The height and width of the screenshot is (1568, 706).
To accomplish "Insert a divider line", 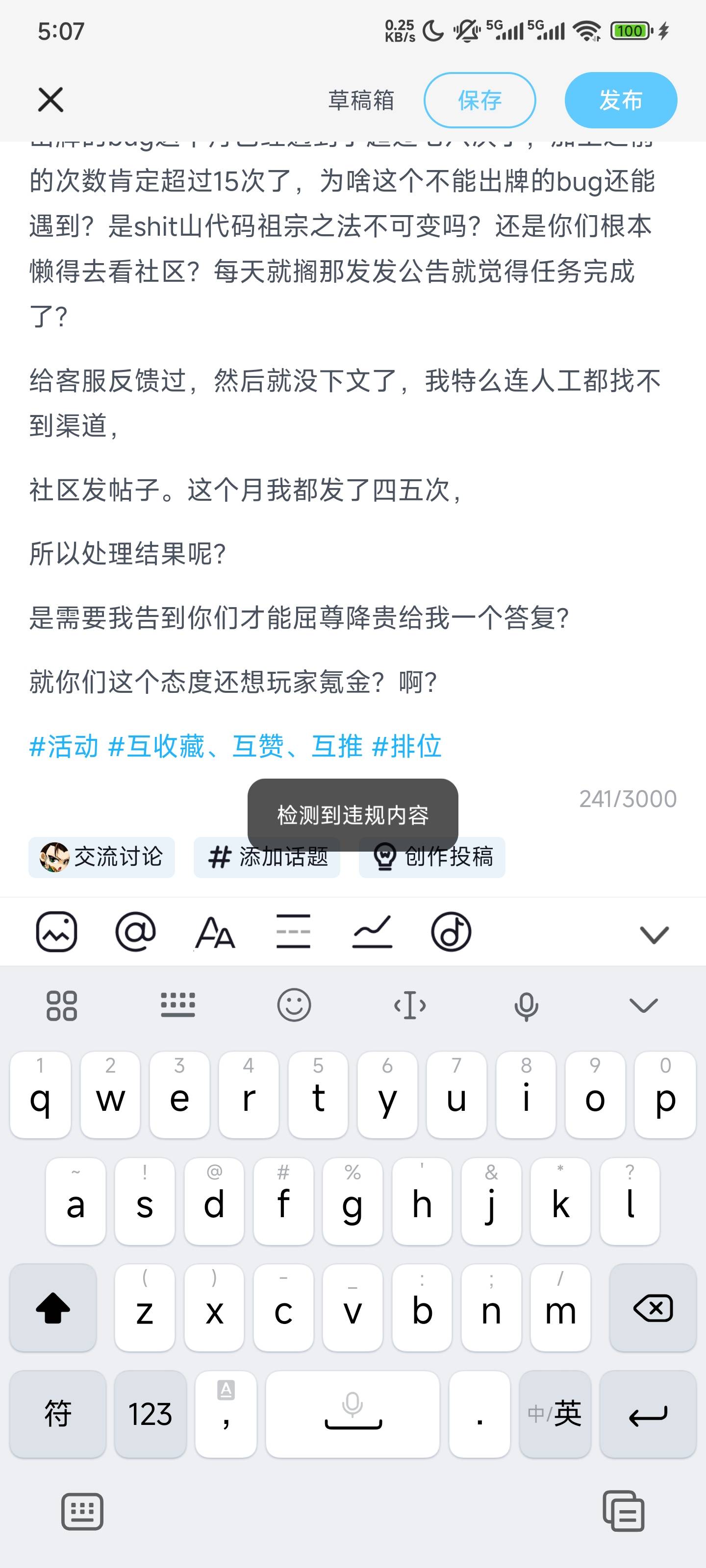I will (293, 931).
